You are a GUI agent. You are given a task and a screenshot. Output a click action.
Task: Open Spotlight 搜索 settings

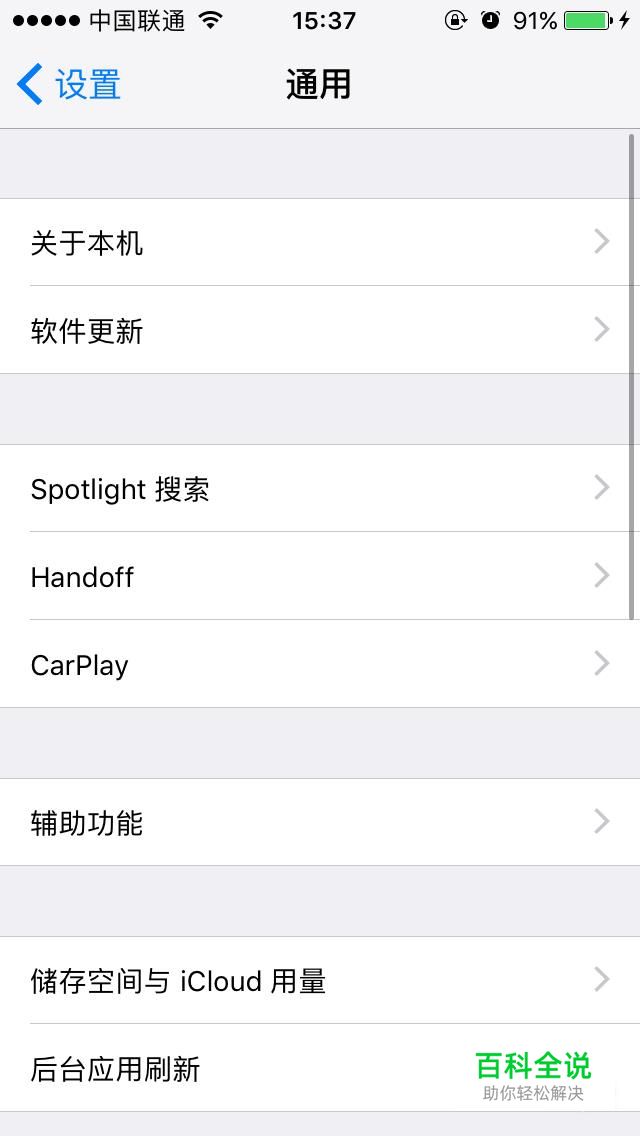click(320, 488)
